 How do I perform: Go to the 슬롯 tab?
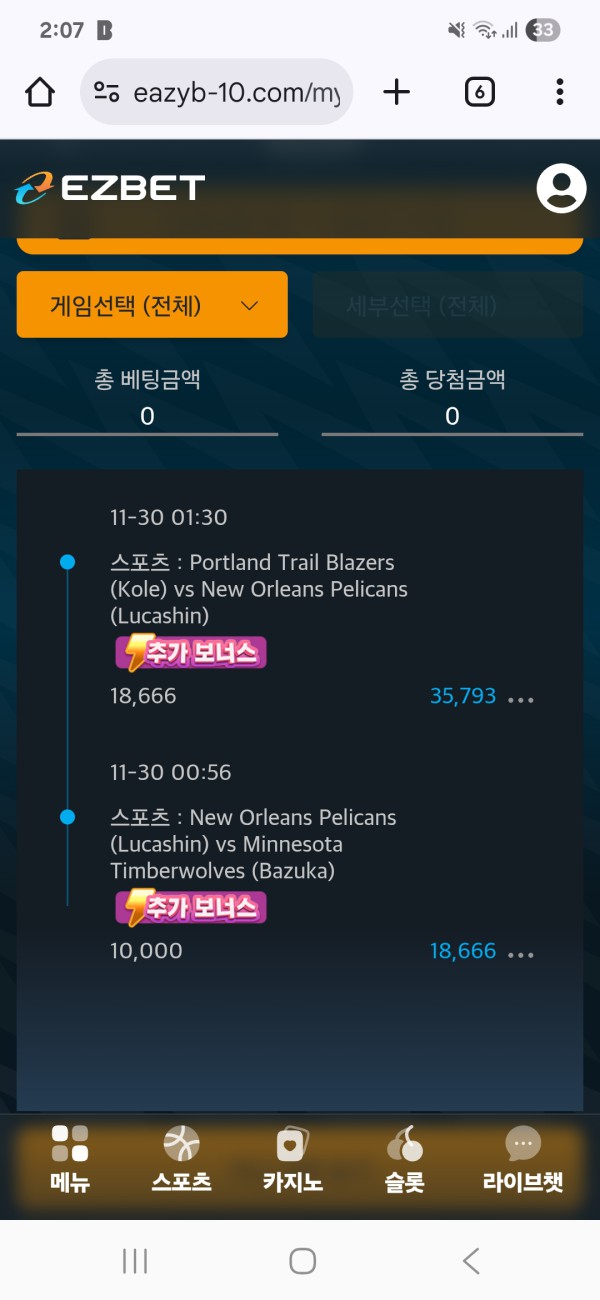tap(404, 1159)
